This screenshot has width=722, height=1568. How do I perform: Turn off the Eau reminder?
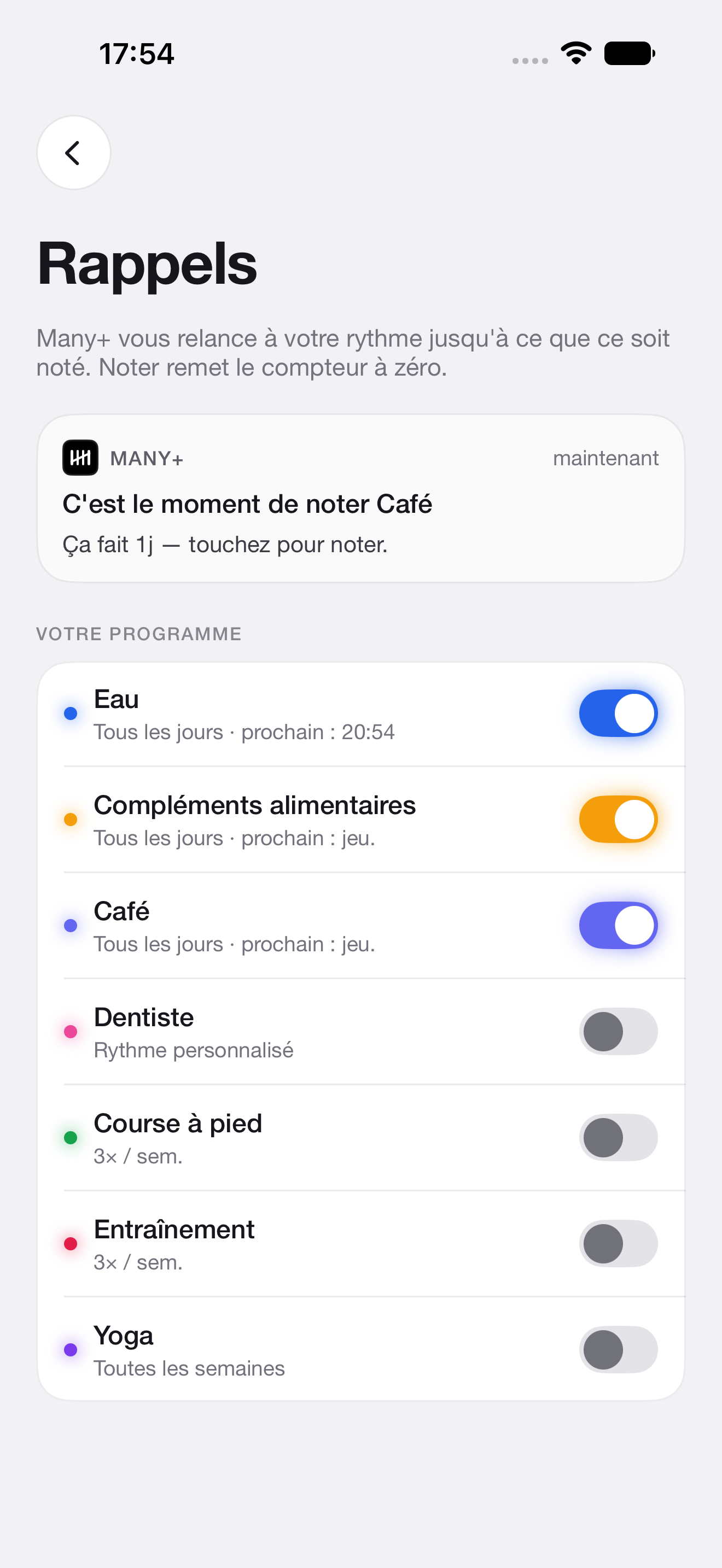coord(618,713)
